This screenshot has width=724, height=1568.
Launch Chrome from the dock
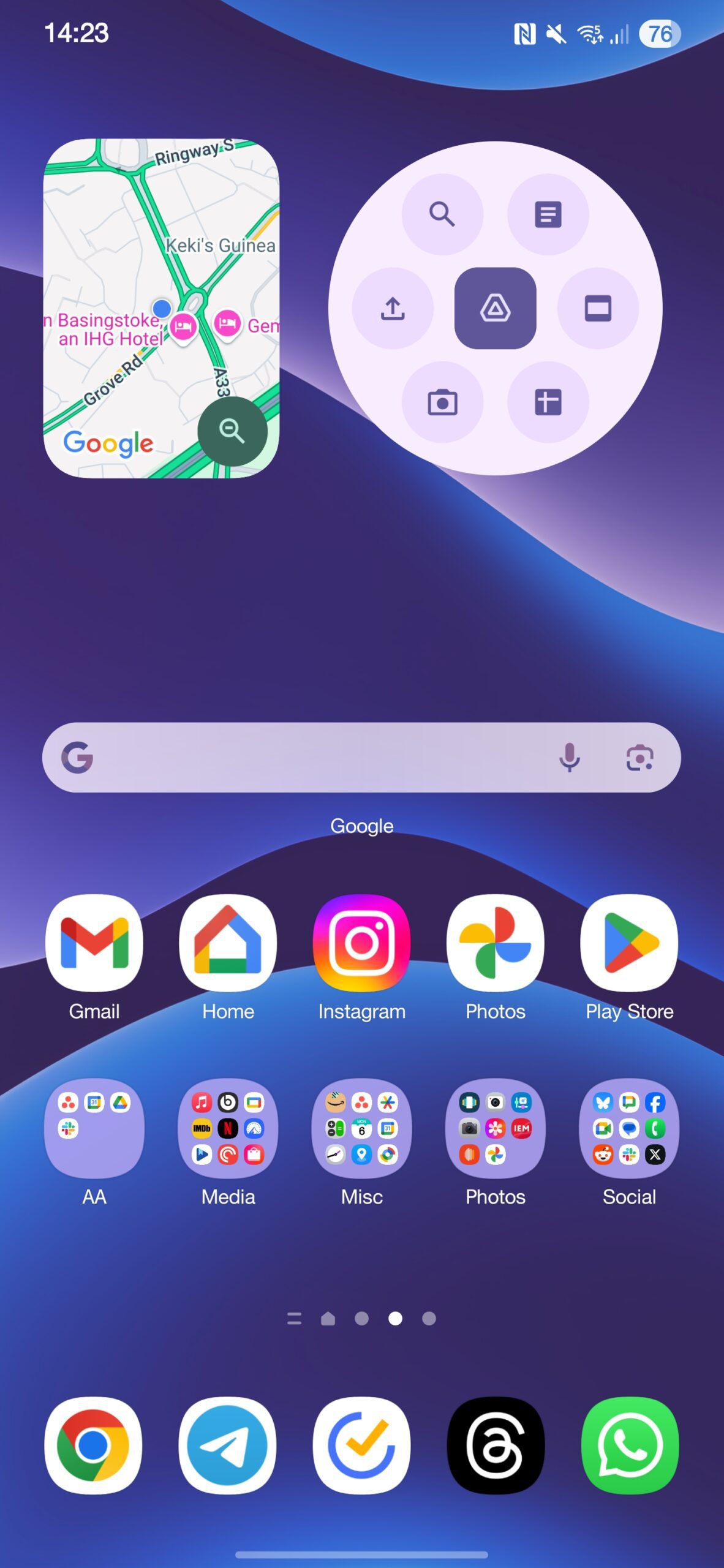(x=93, y=1445)
